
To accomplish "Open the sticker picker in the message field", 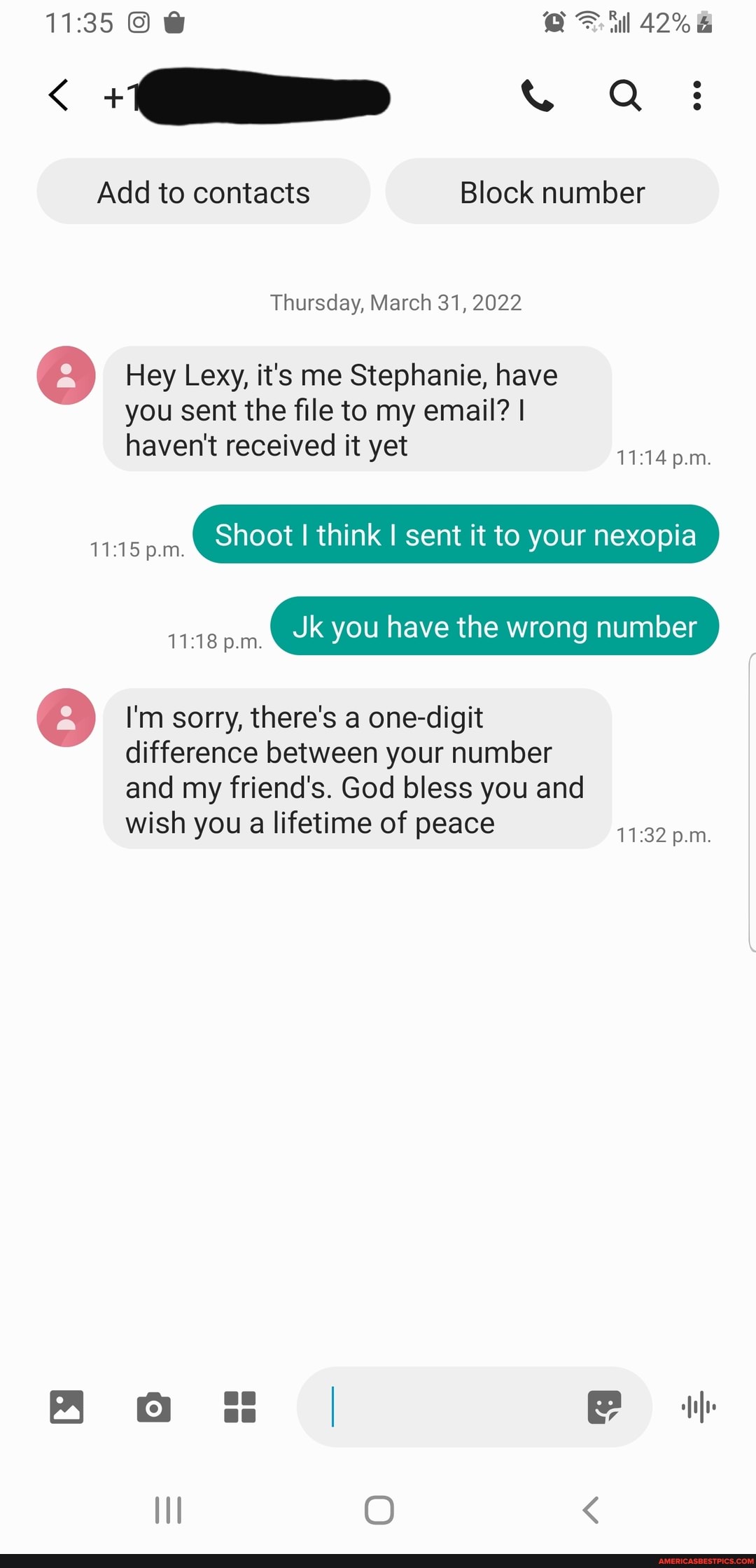I will (604, 1406).
